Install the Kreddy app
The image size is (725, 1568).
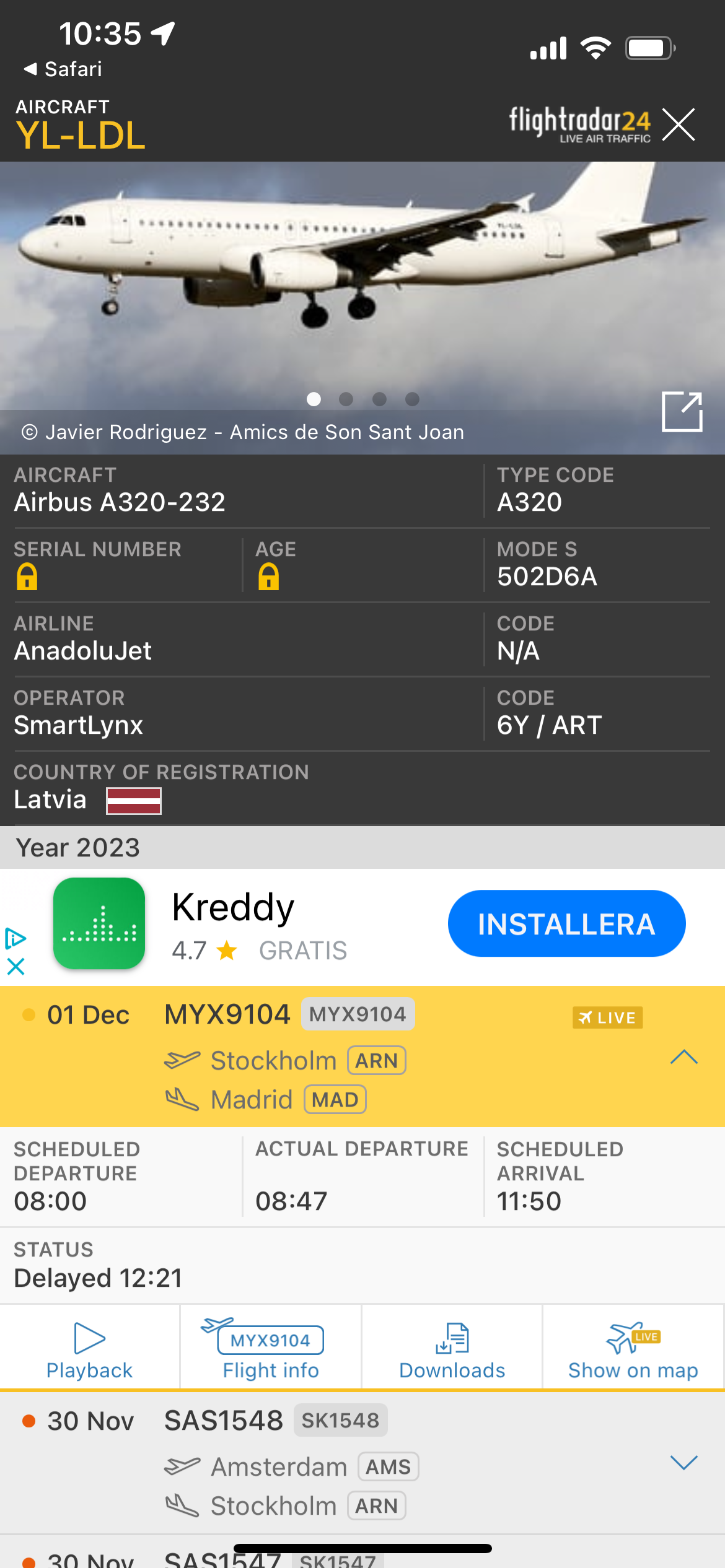(566, 923)
